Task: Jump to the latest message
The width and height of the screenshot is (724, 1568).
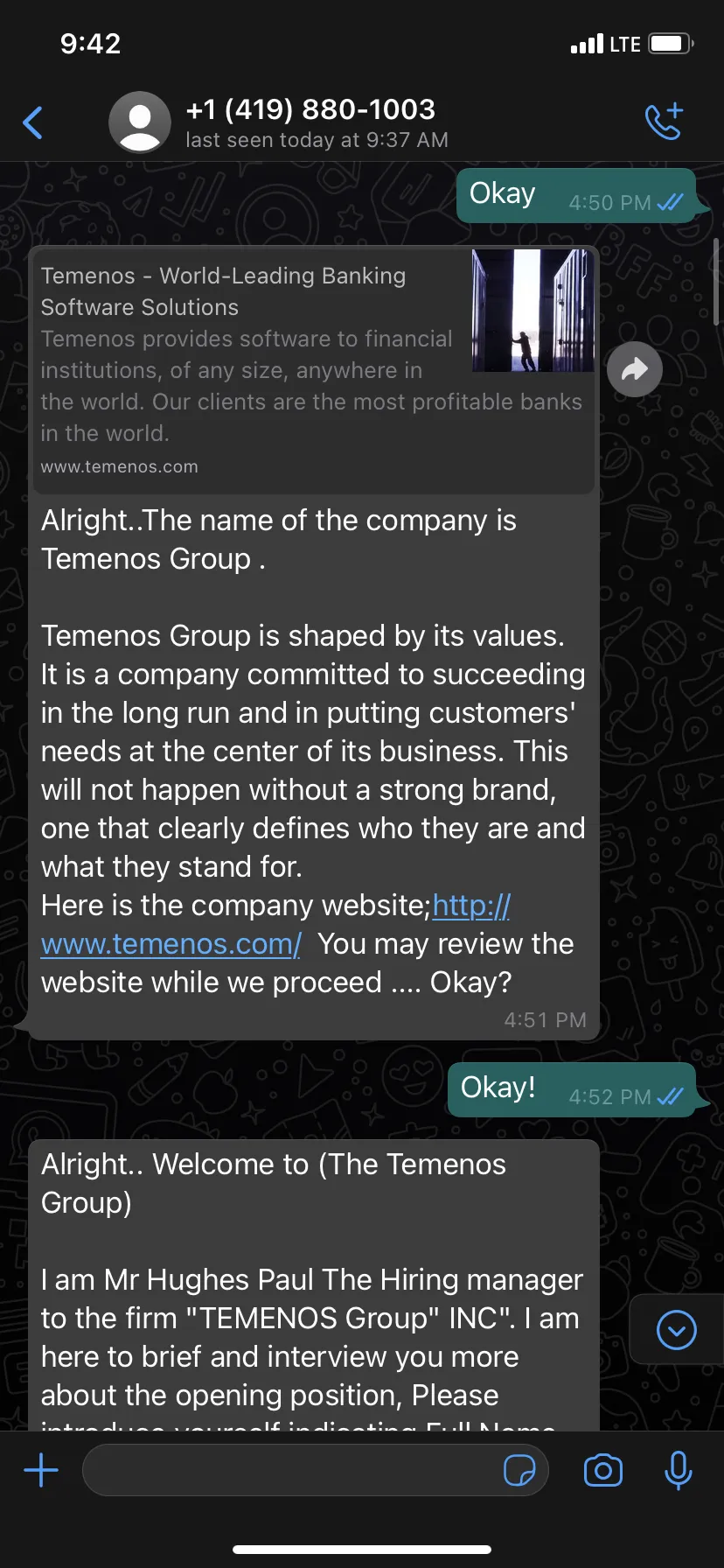Action: [677, 1330]
